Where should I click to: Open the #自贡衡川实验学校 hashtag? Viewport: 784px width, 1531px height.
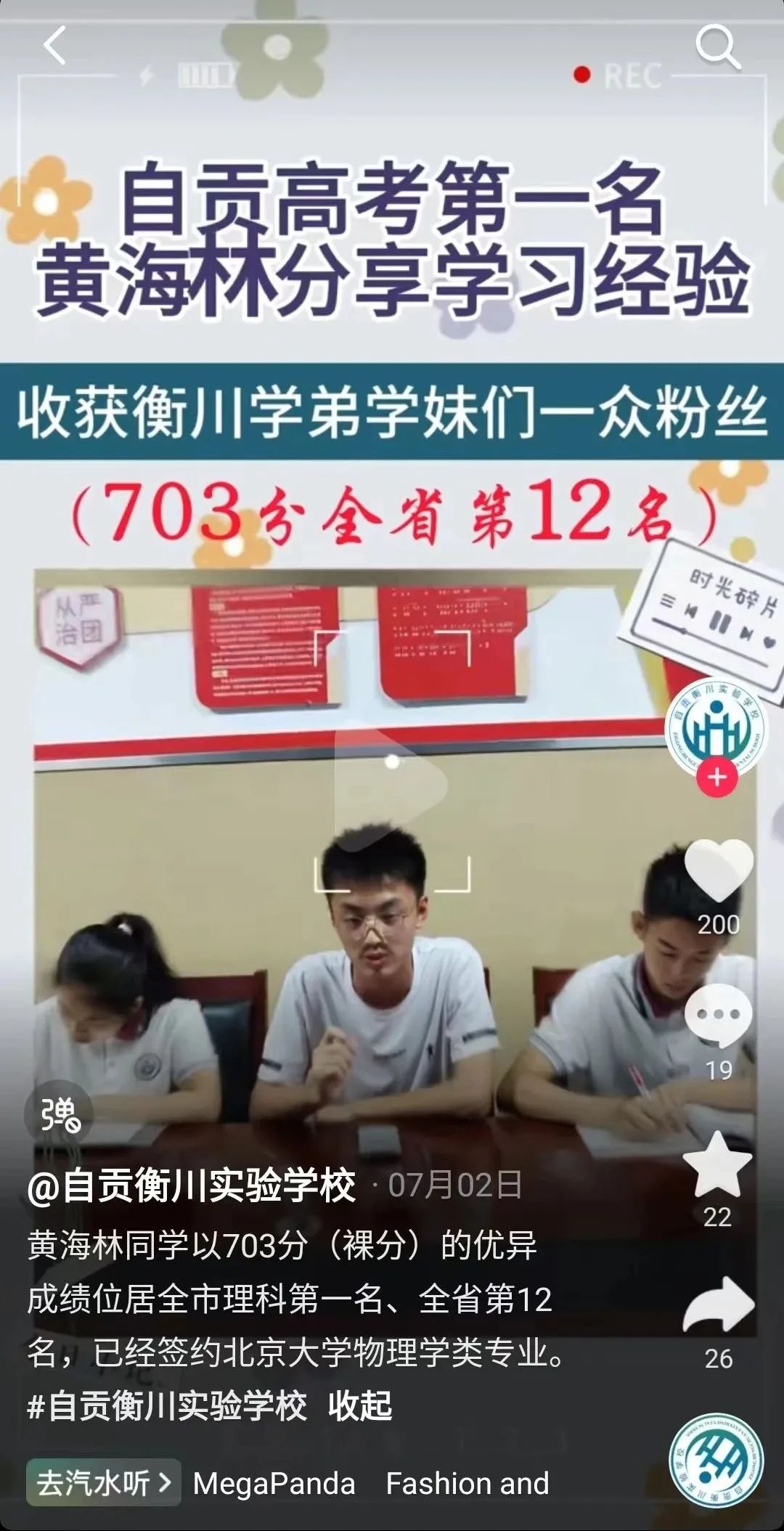[167, 1406]
